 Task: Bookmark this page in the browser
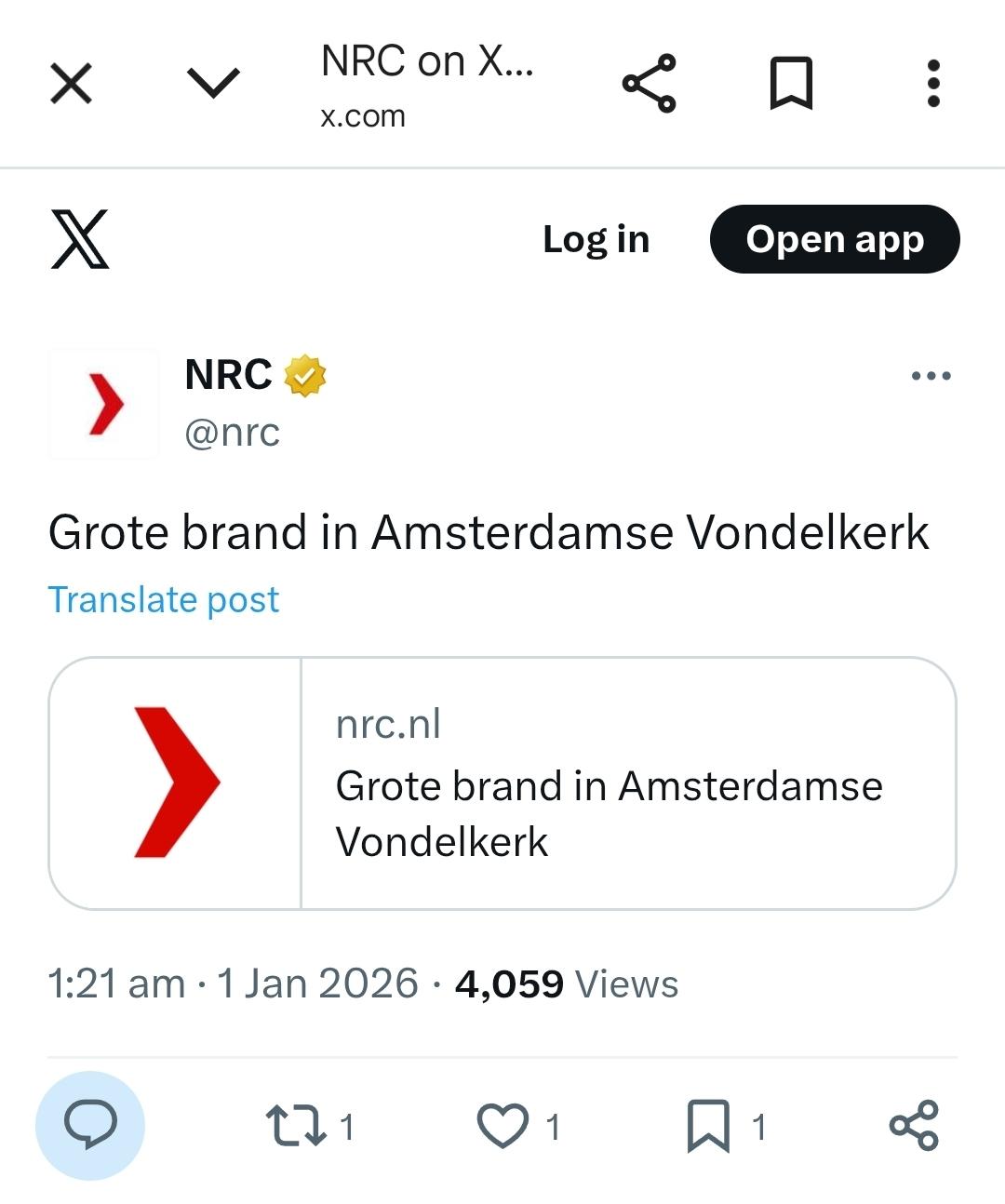tap(791, 84)
